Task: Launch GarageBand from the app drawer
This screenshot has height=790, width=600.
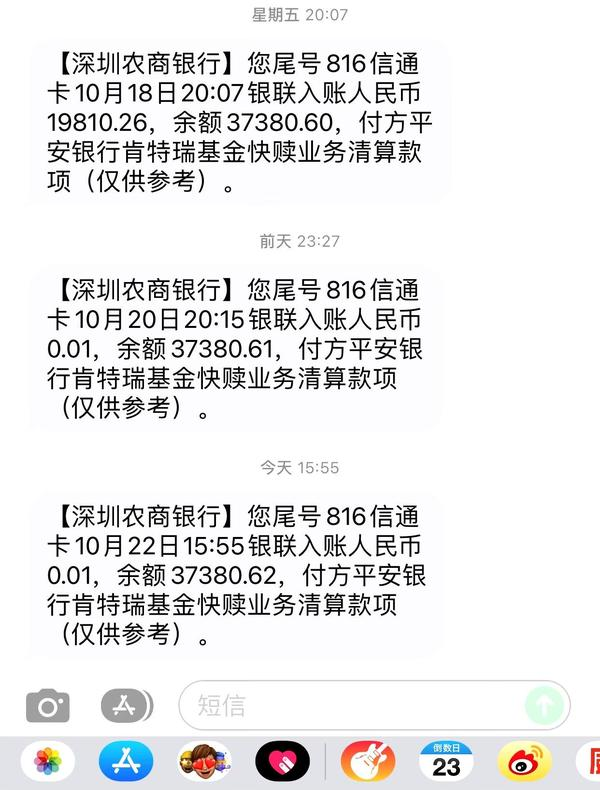Action: [368, 763]
